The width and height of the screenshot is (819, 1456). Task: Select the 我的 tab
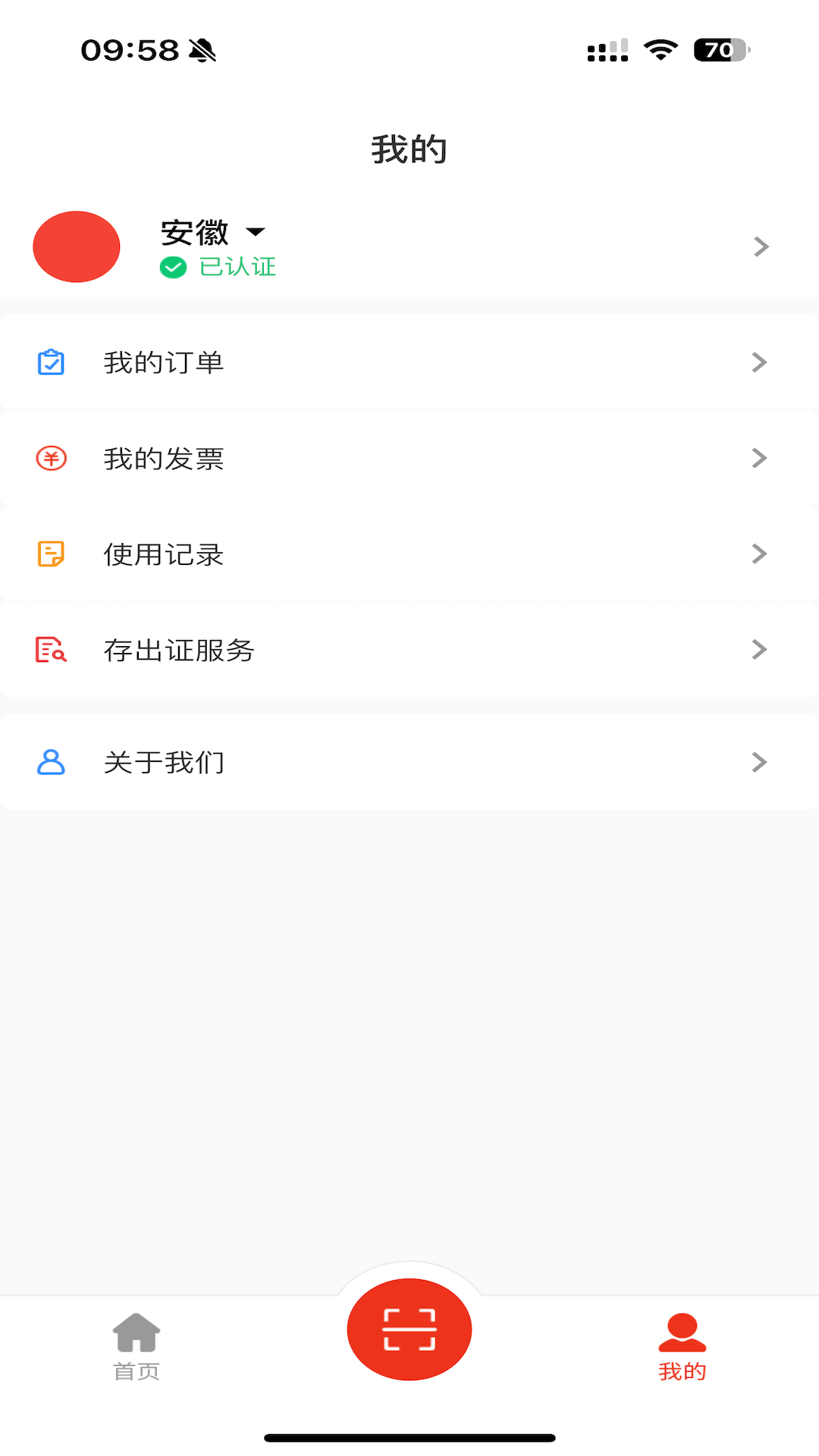[682, 1347]
